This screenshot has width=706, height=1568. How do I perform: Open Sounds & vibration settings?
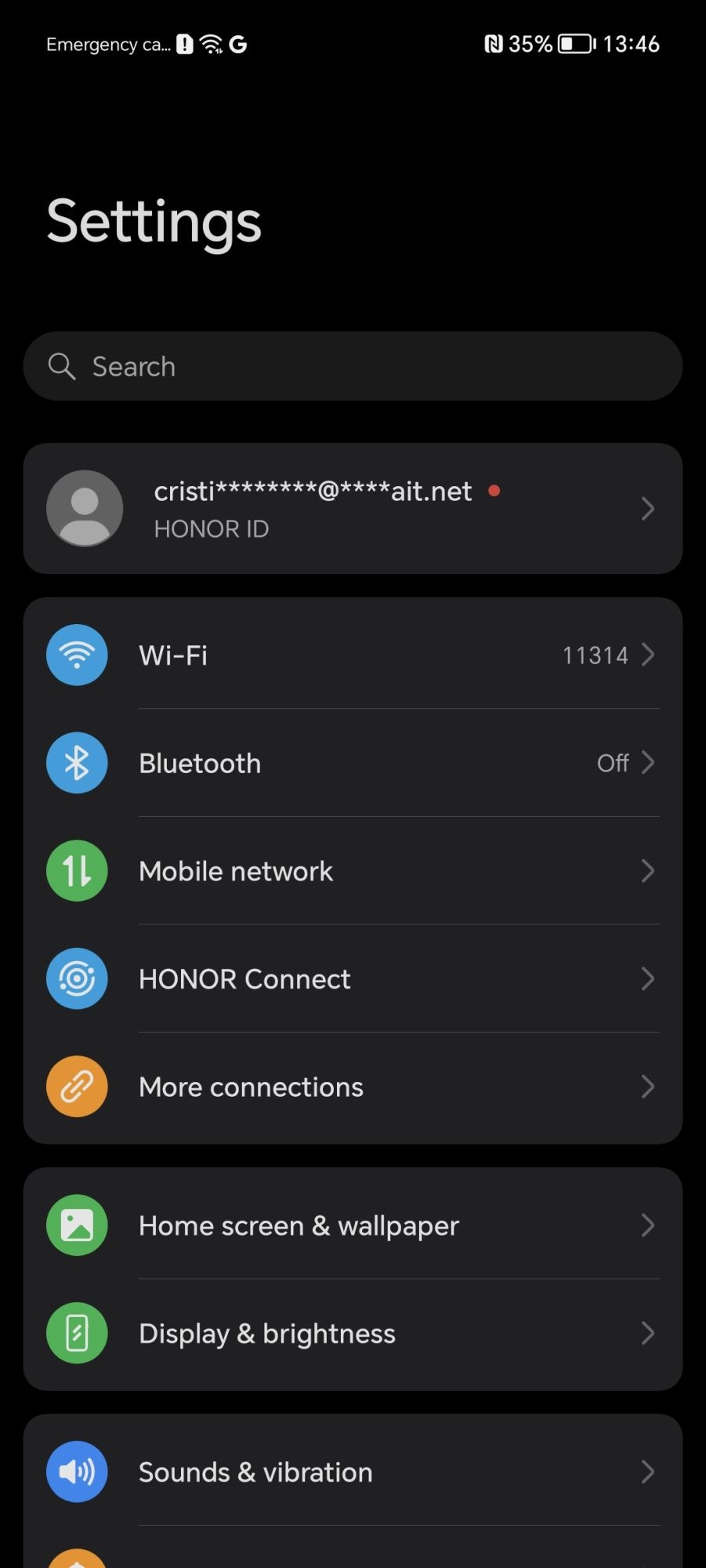click(353, 1472)
